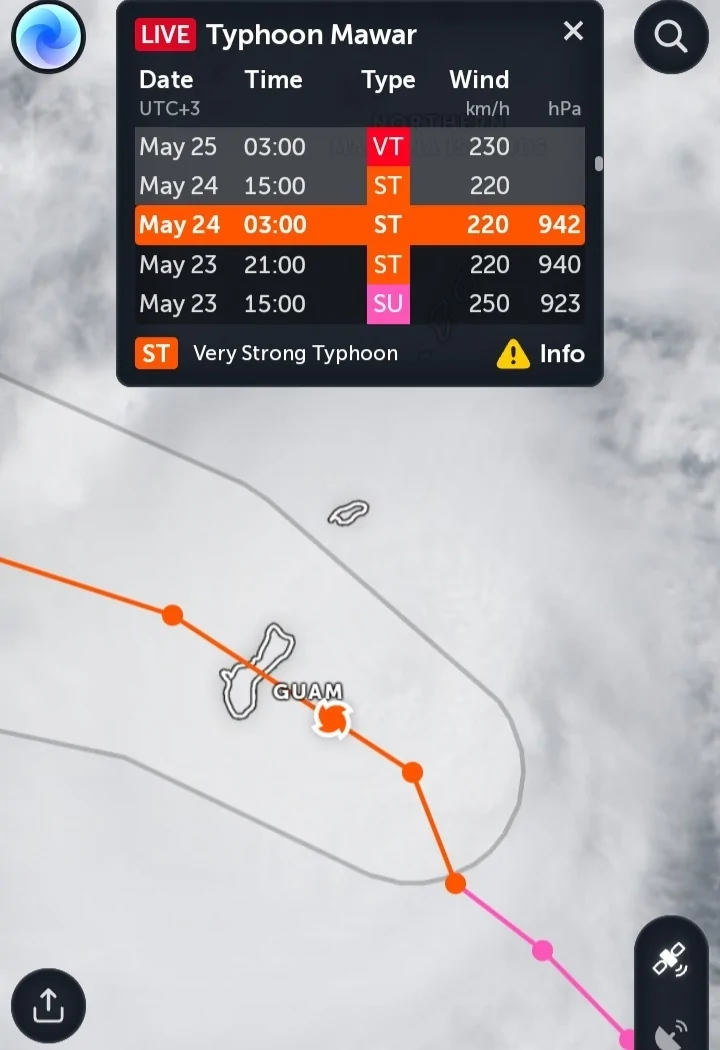Select the May 24 15:00 forecast row
Image resolution: width=720 pixels, height=1050 pixels.
(359, 186)
